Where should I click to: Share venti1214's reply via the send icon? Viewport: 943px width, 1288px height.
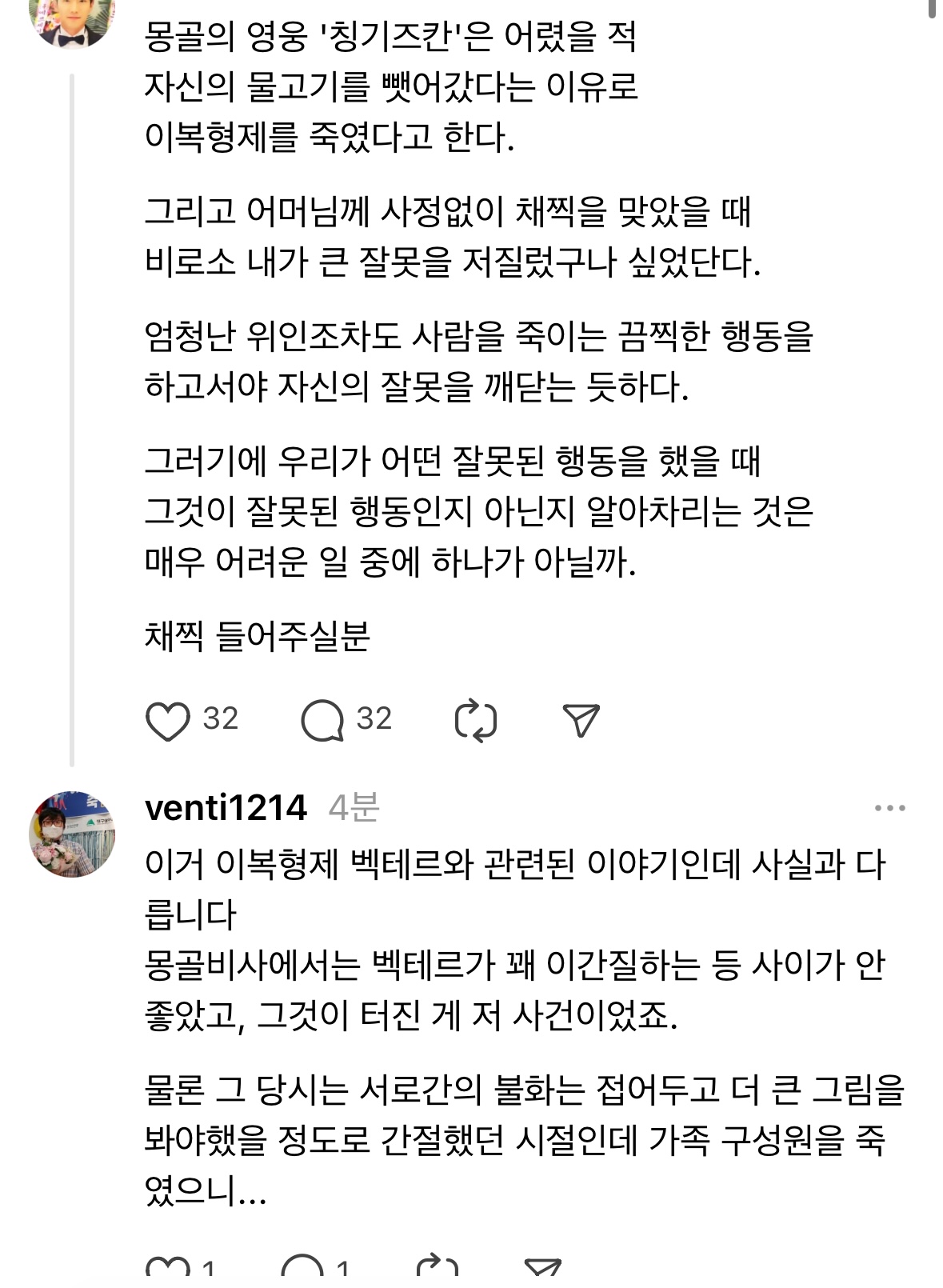click(542, 1270)
